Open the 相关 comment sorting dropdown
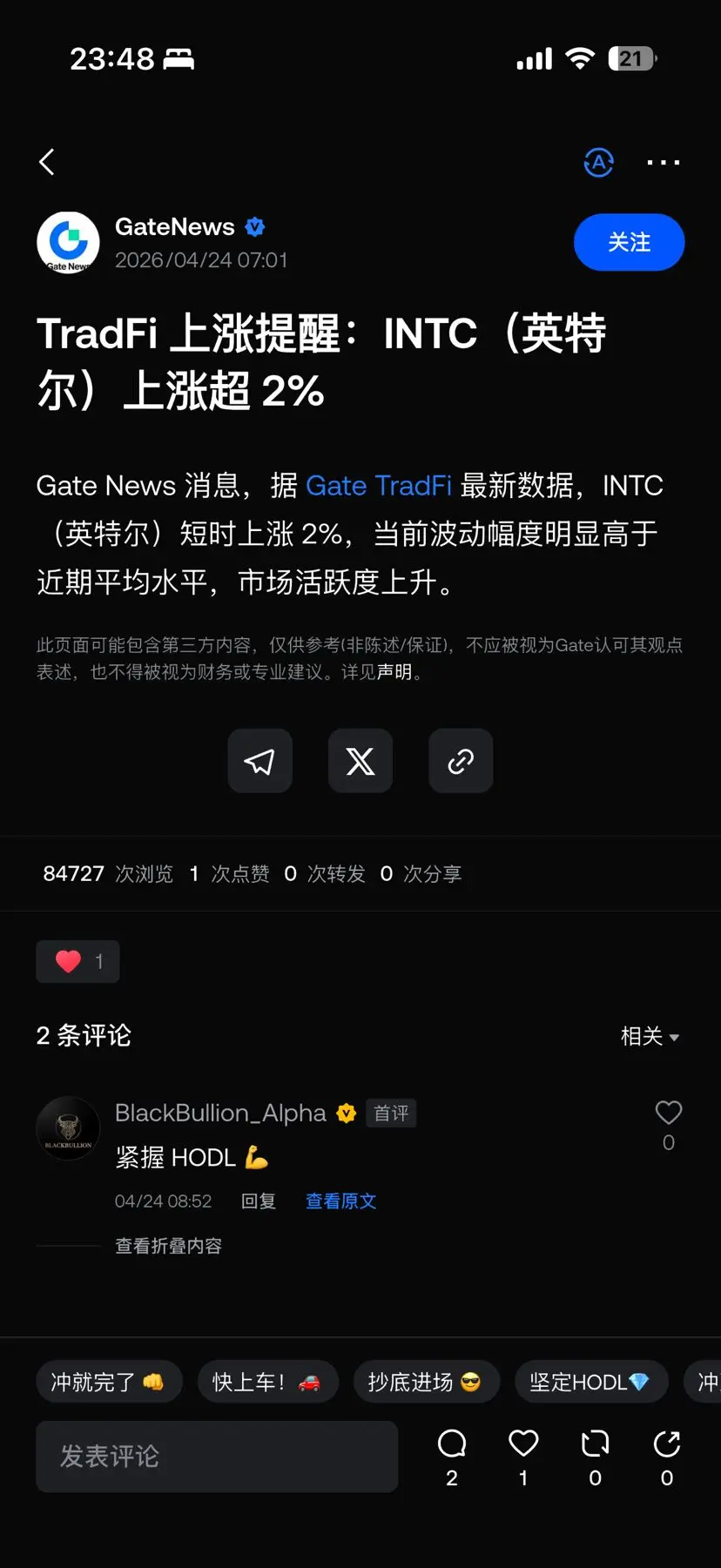 [x=650, y=1036]
